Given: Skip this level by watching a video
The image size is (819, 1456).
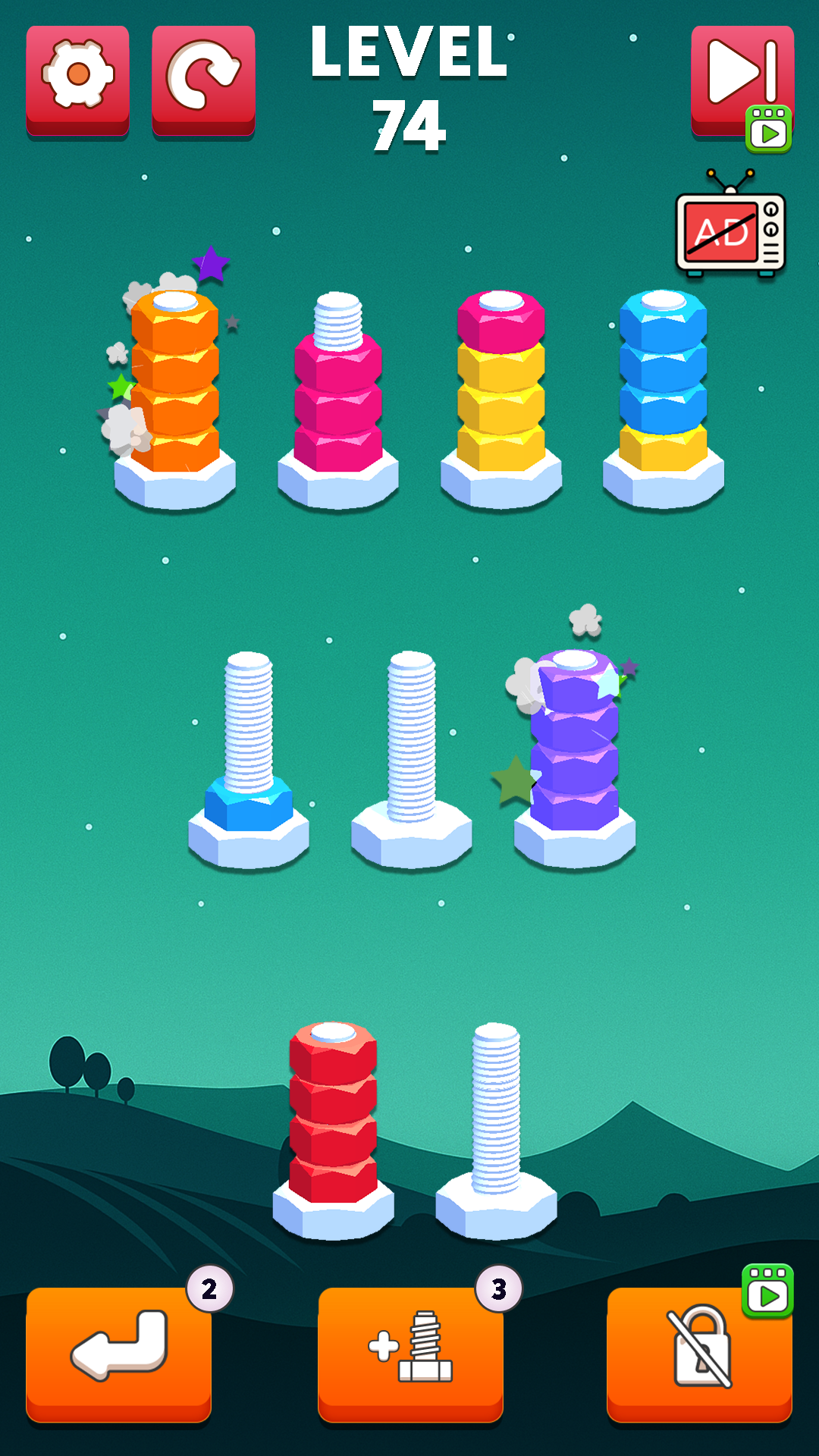Looking at the screenshot, I should 742,82.
